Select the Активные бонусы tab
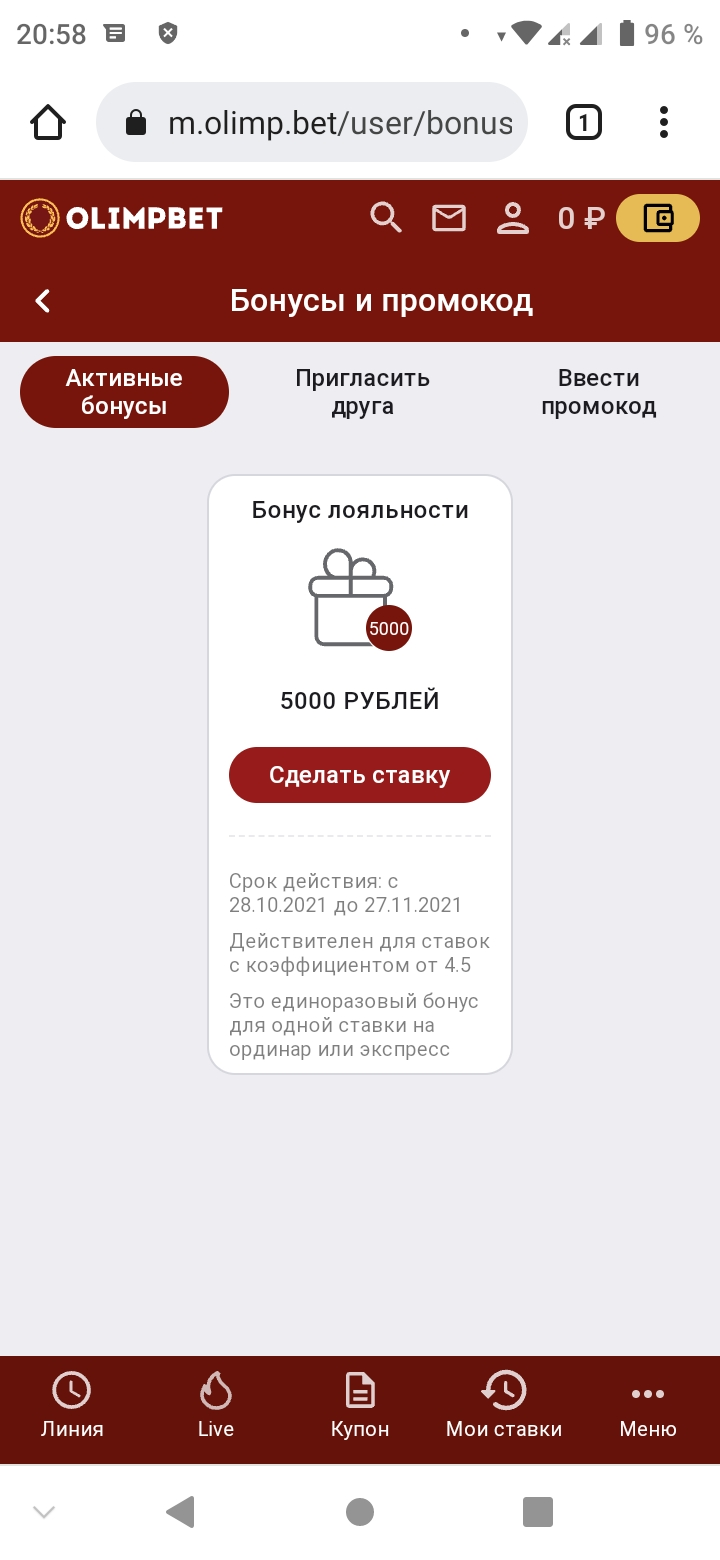Viewport: 720px width, 1560px height. pos(124,392)
